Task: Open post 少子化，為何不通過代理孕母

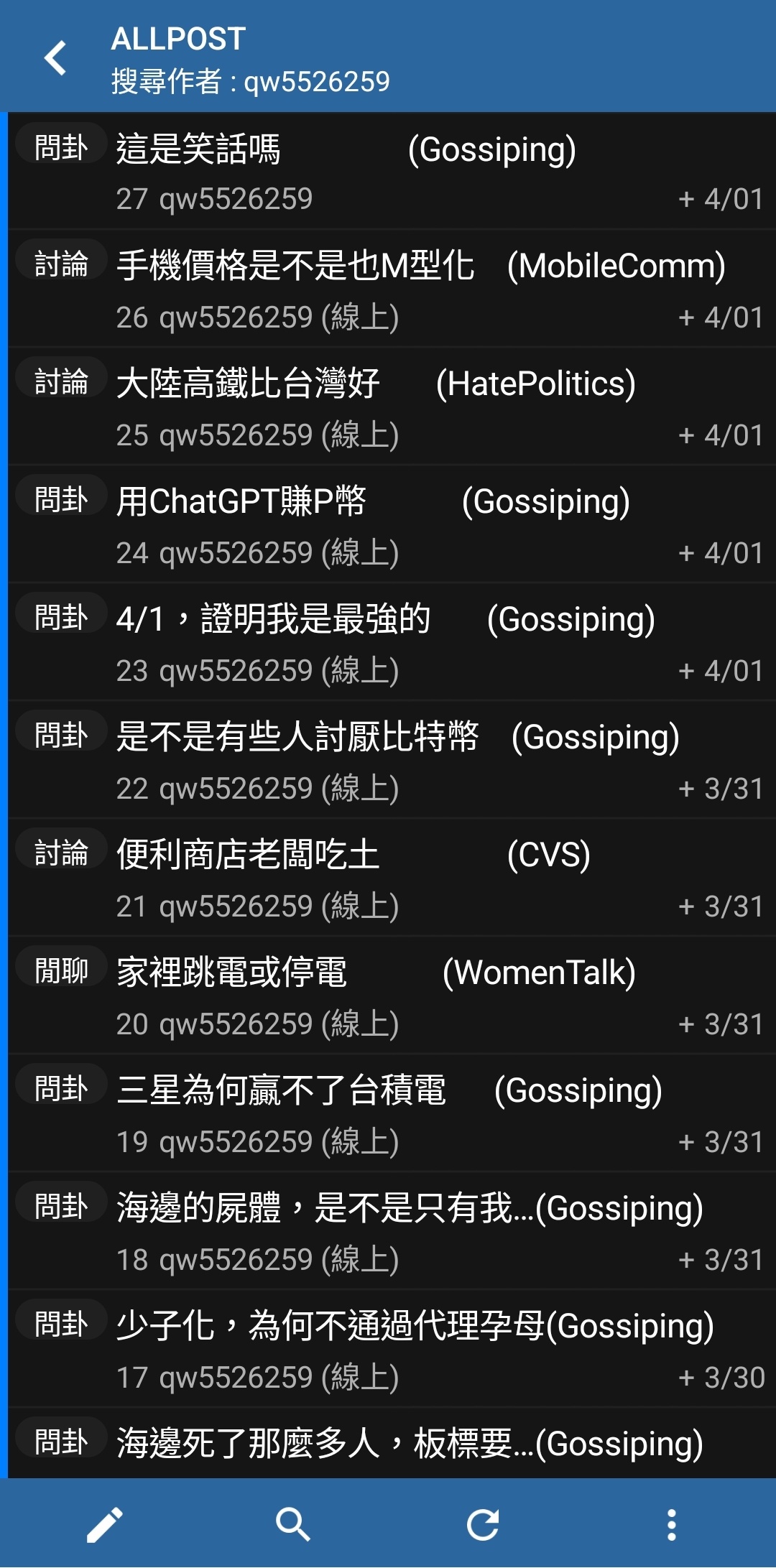Action: (x=392, y=1349)
